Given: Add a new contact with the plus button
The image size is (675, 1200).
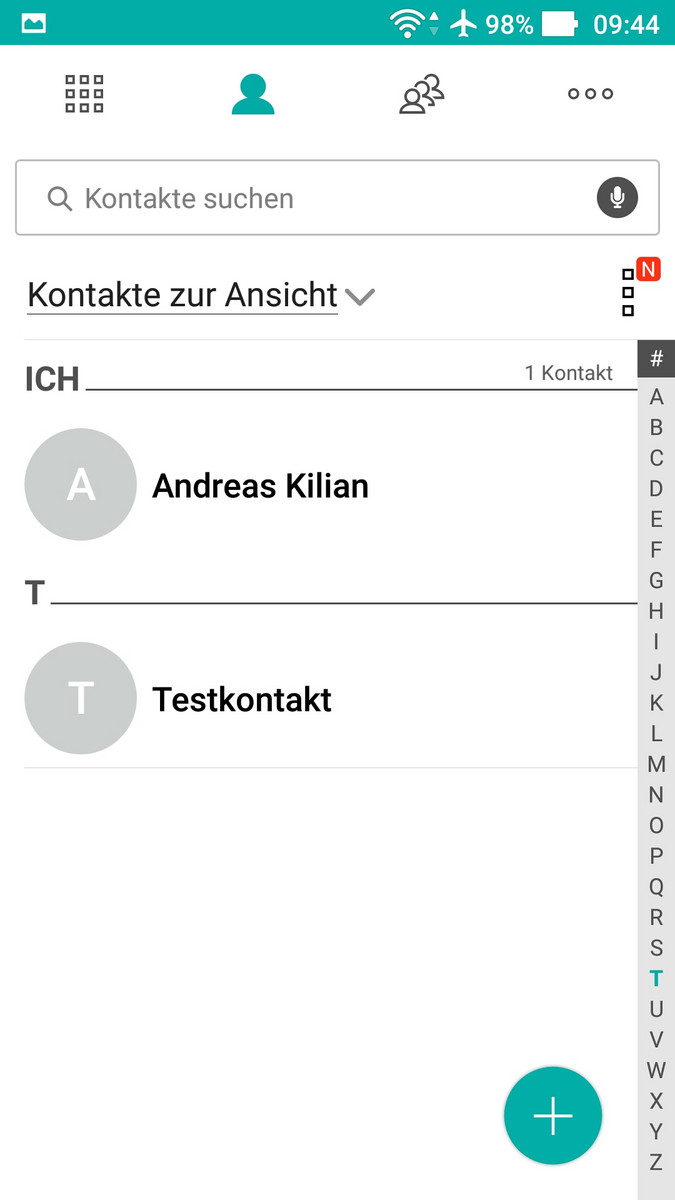Looking at the screenshot, I should pyautogui.click(x=553, y=1116).
